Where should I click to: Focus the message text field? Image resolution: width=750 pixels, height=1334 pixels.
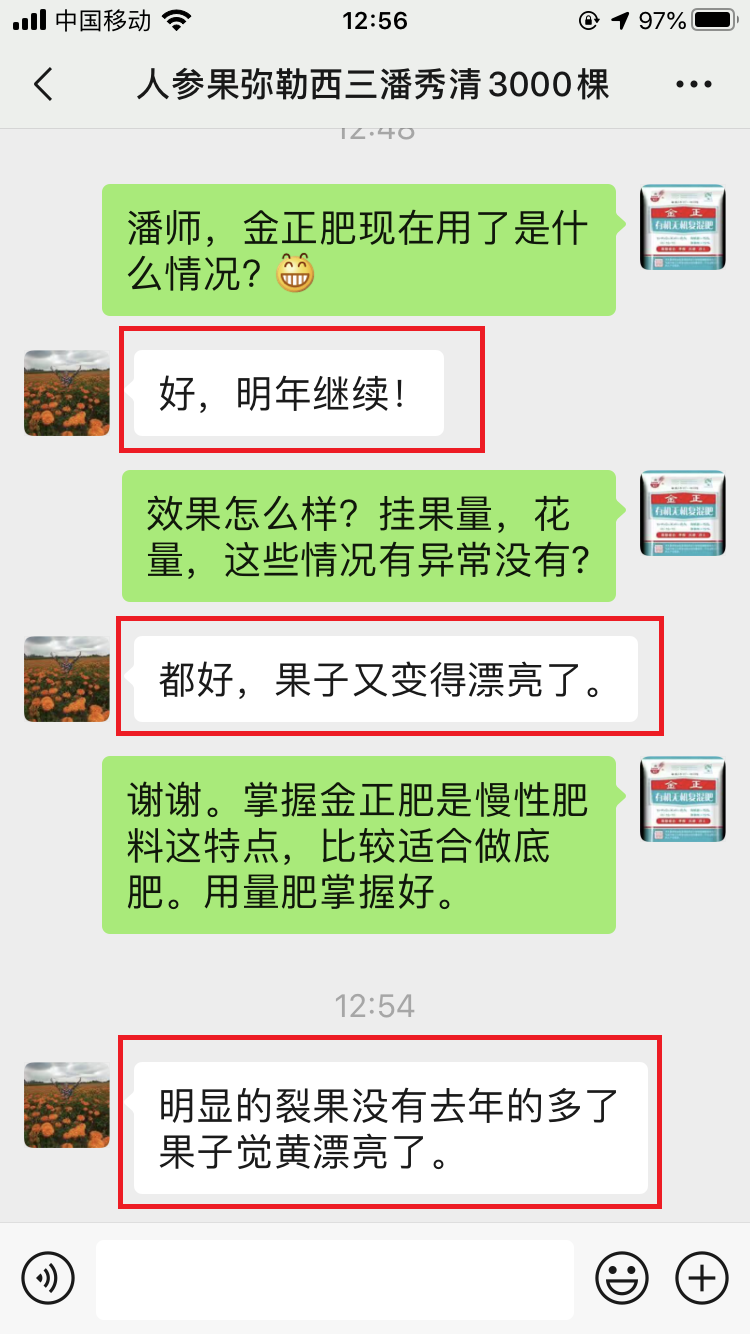[x=335, y=1279]
